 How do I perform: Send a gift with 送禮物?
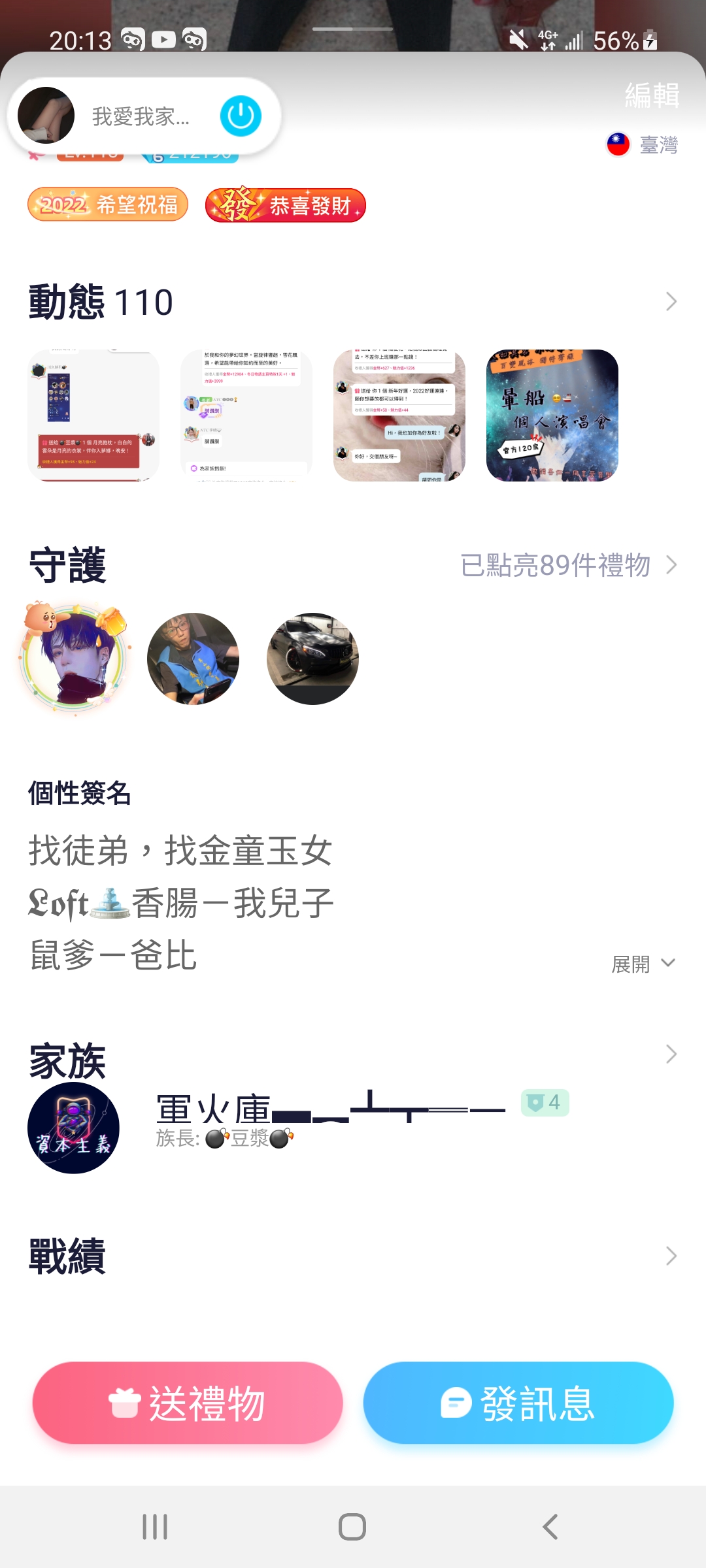coord(188,1403)
